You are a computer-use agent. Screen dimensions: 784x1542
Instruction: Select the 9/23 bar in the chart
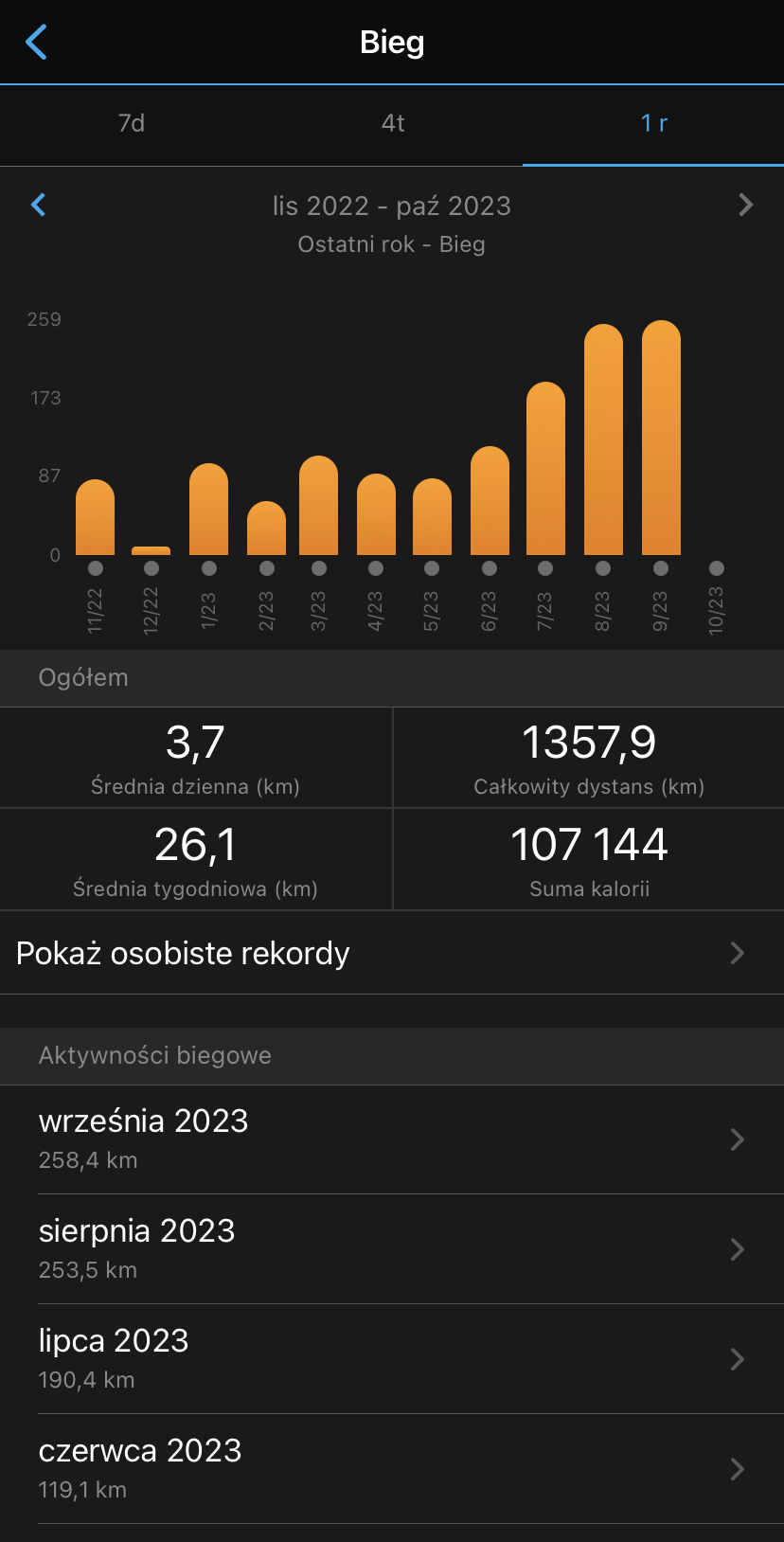[661, 439]
